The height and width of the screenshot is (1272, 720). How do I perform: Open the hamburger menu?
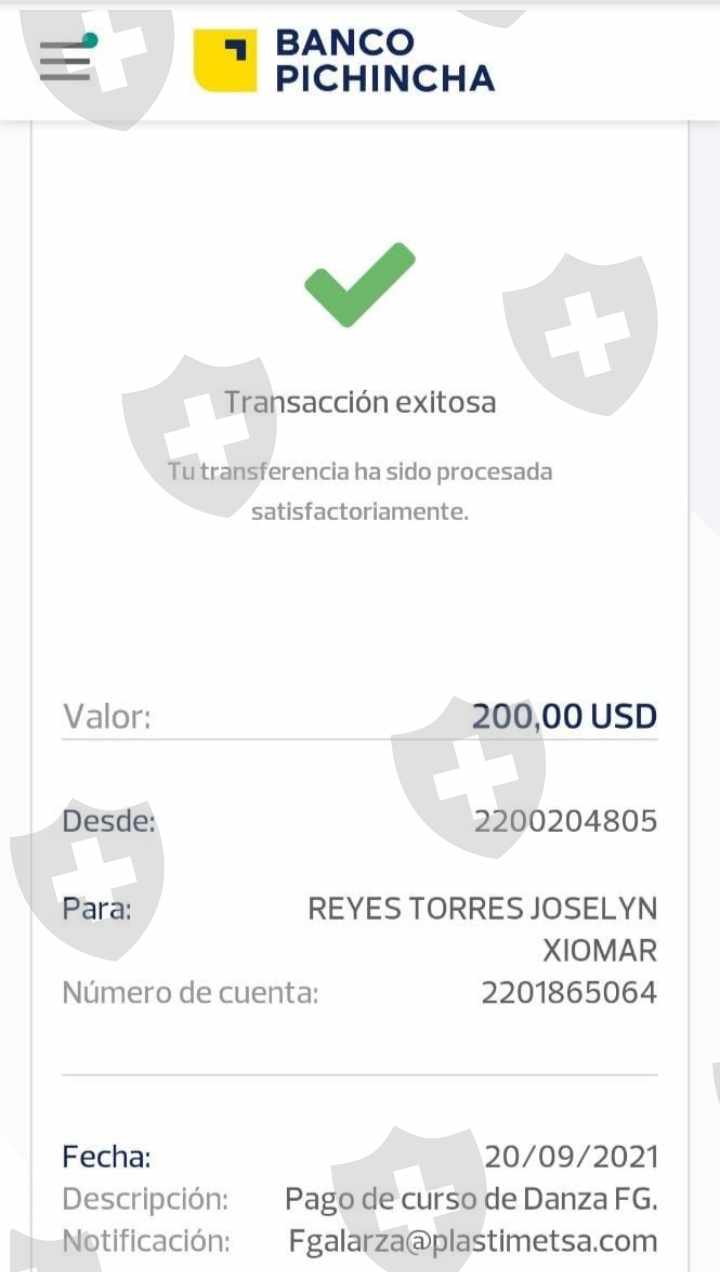(66, 59)
